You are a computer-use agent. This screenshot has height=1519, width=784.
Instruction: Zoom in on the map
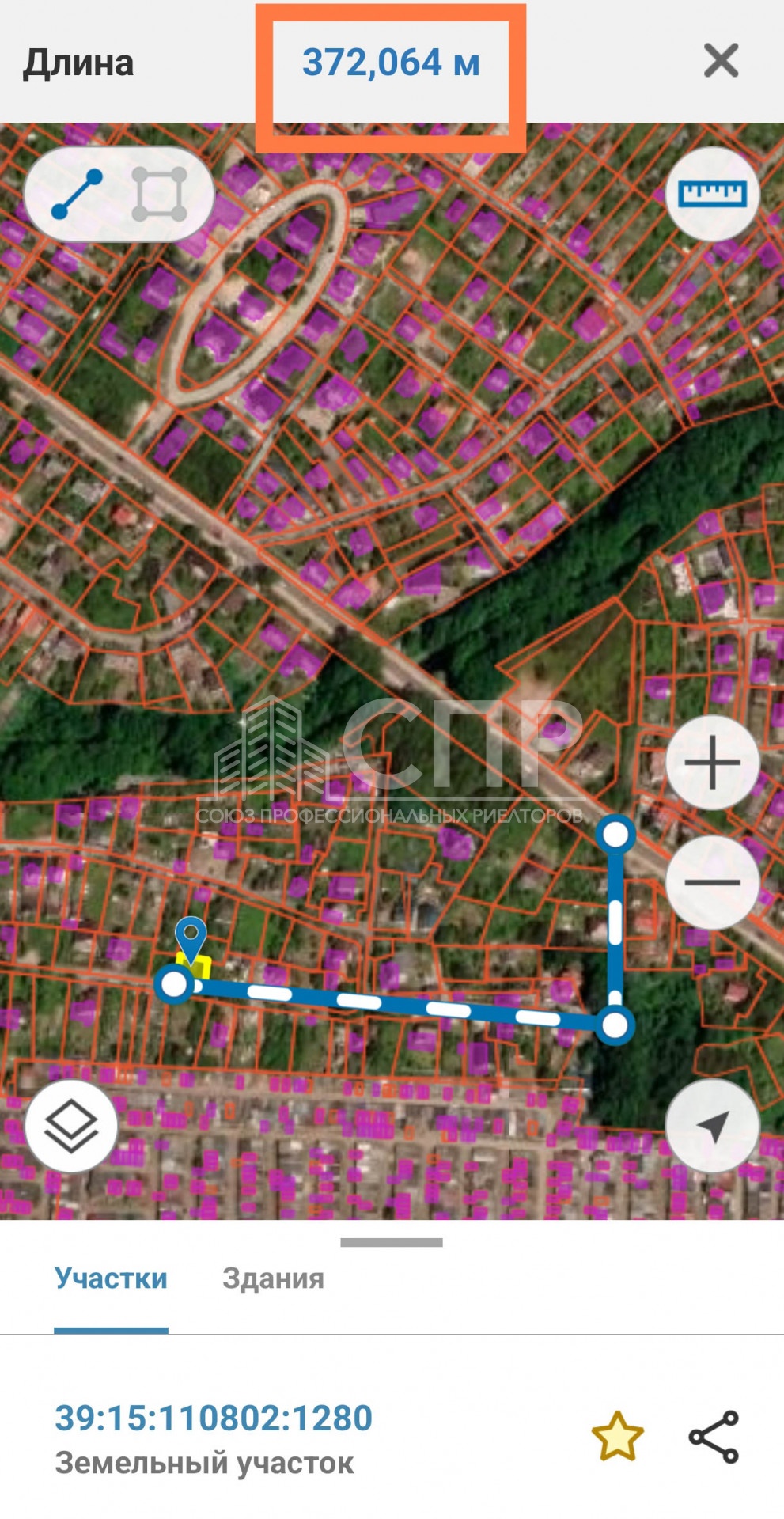712,763
